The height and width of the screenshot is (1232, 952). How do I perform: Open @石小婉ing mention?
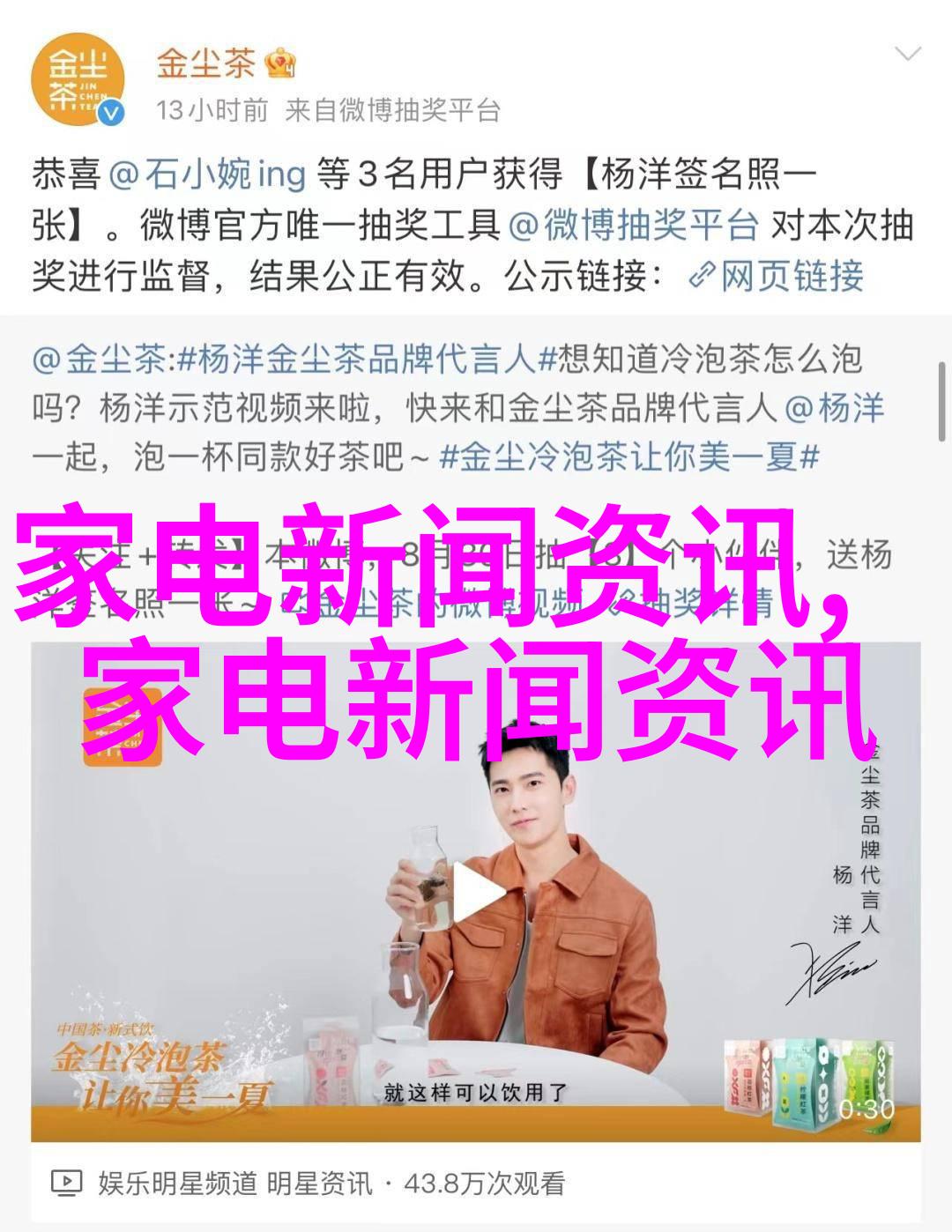(207, 174)
